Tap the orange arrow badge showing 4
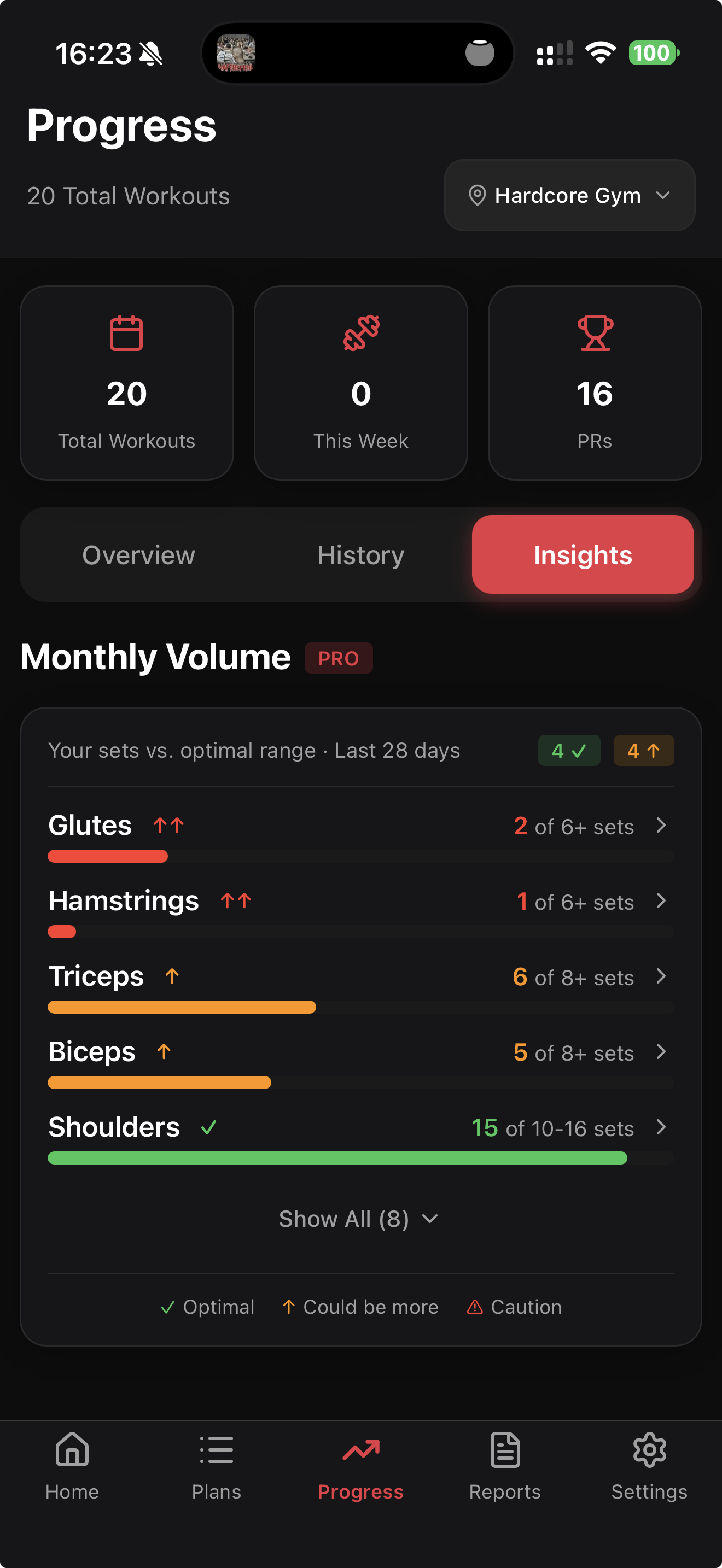 click(x=643, y=750)
